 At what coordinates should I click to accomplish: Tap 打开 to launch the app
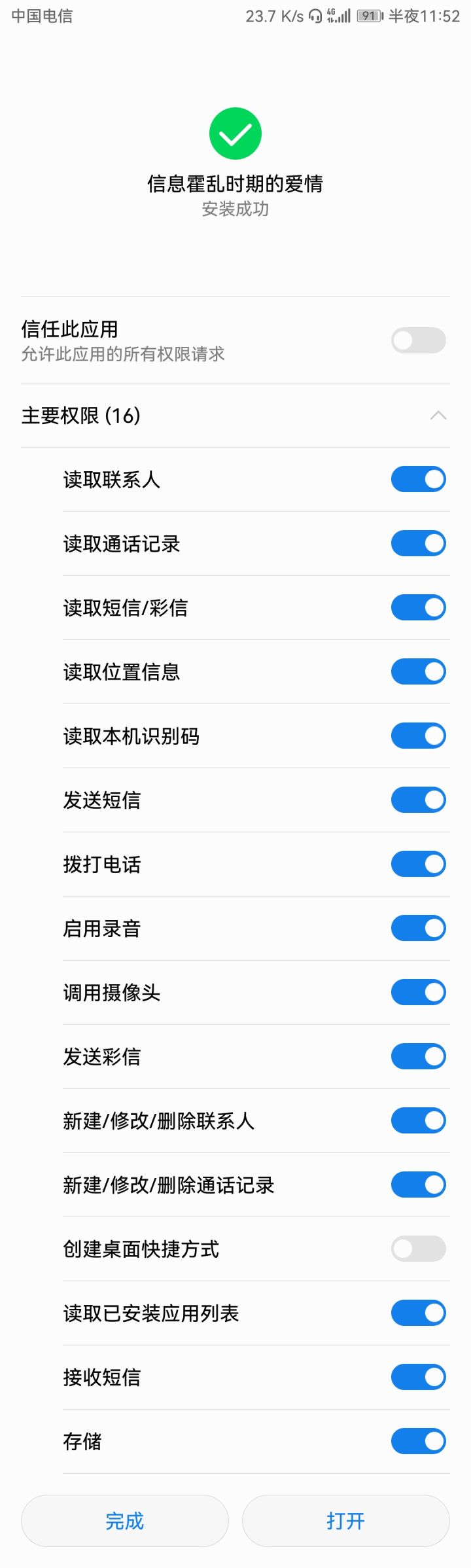tap(345, 1521)
